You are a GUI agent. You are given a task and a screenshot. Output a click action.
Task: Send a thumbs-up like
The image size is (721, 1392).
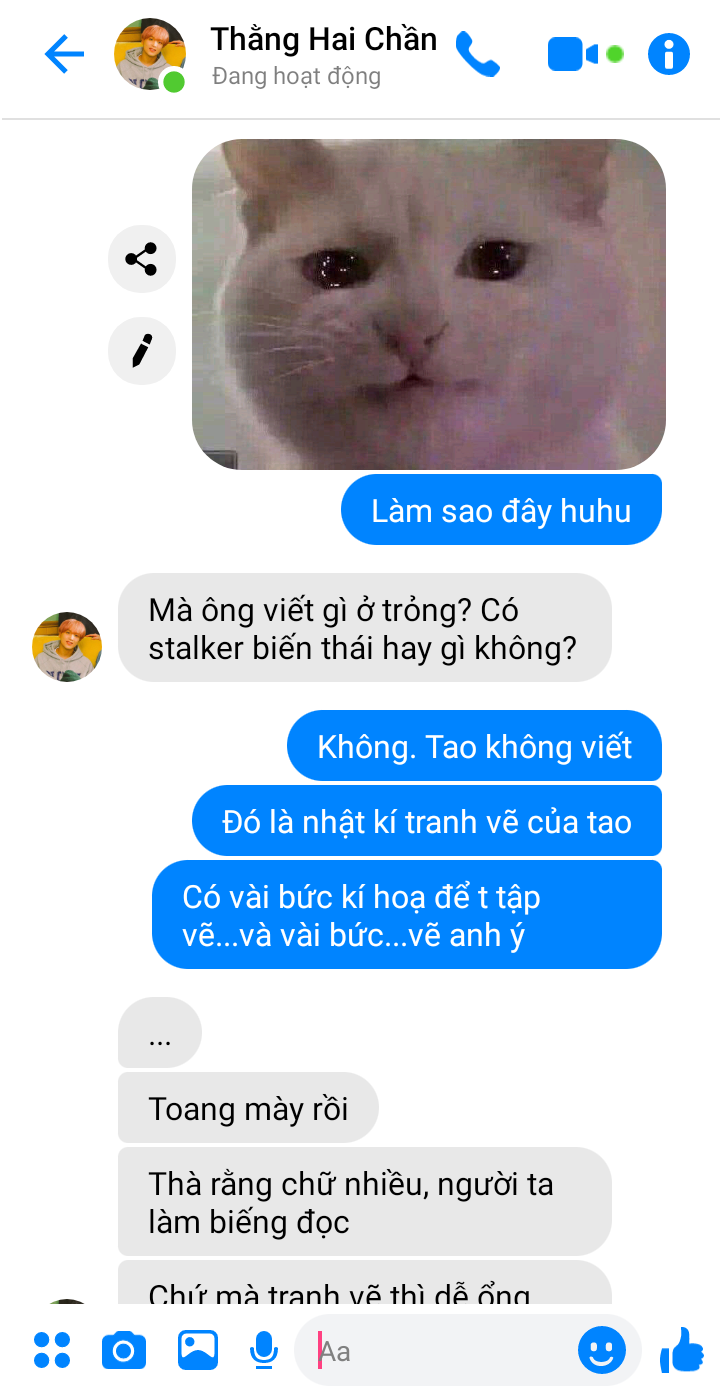tap(682, 1350)
